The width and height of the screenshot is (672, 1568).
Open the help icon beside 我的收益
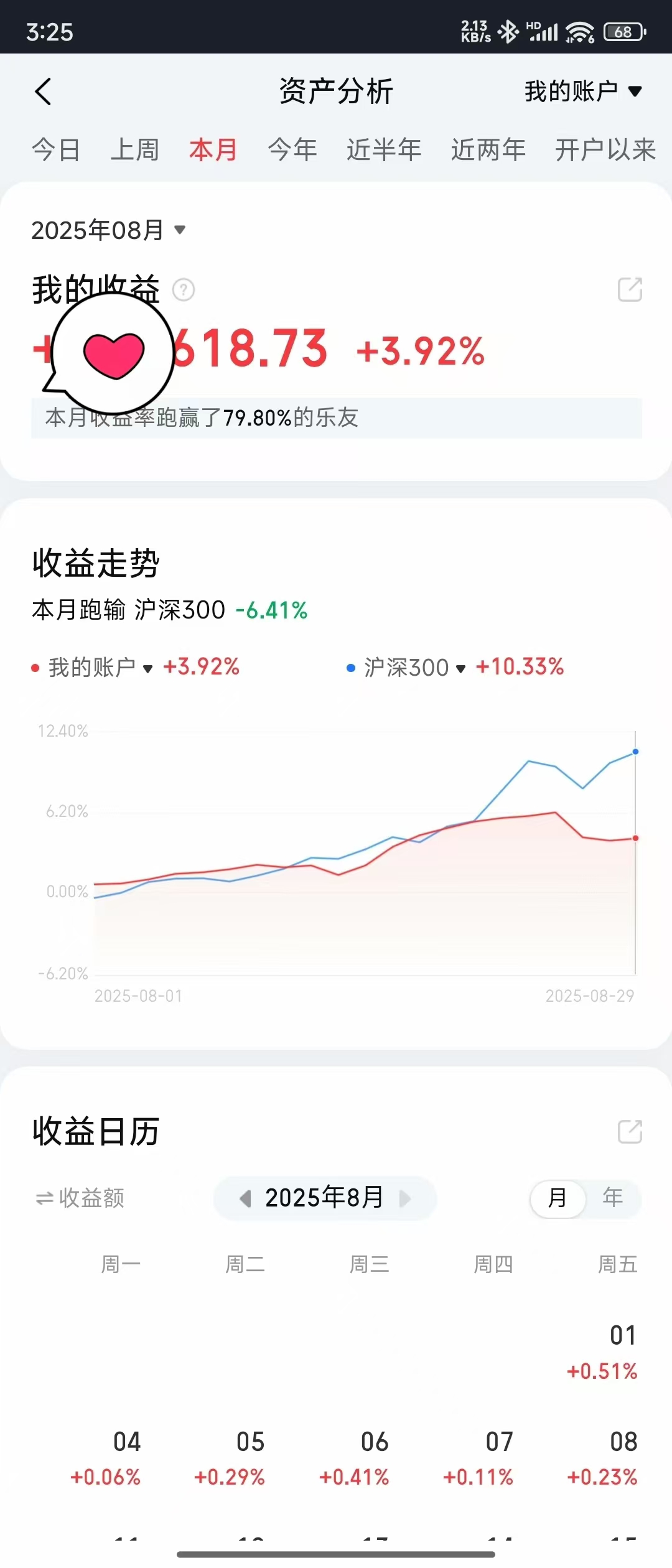(x=184, y=290)
